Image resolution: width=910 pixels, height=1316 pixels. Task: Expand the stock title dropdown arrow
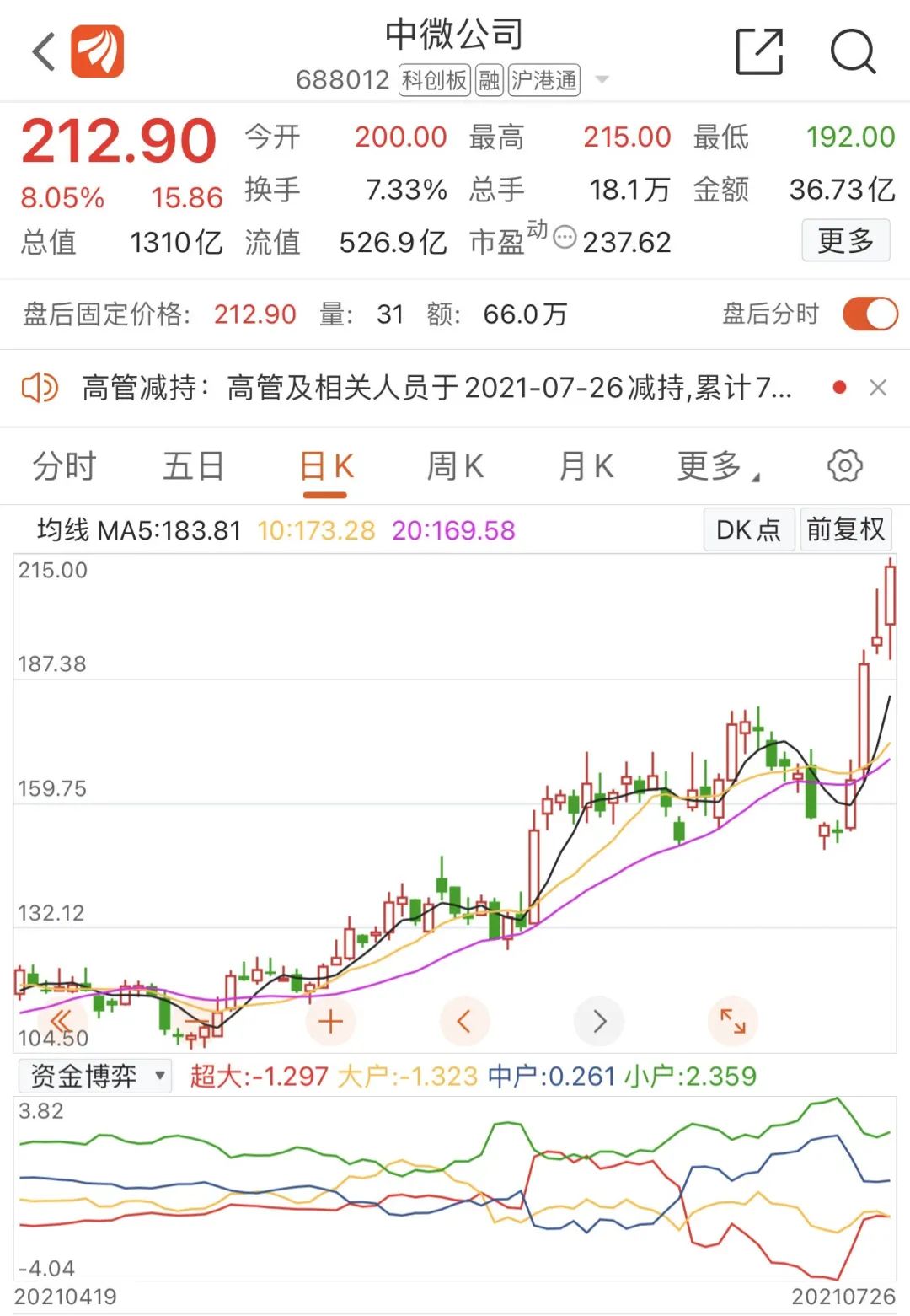click(x=602, y=80)
